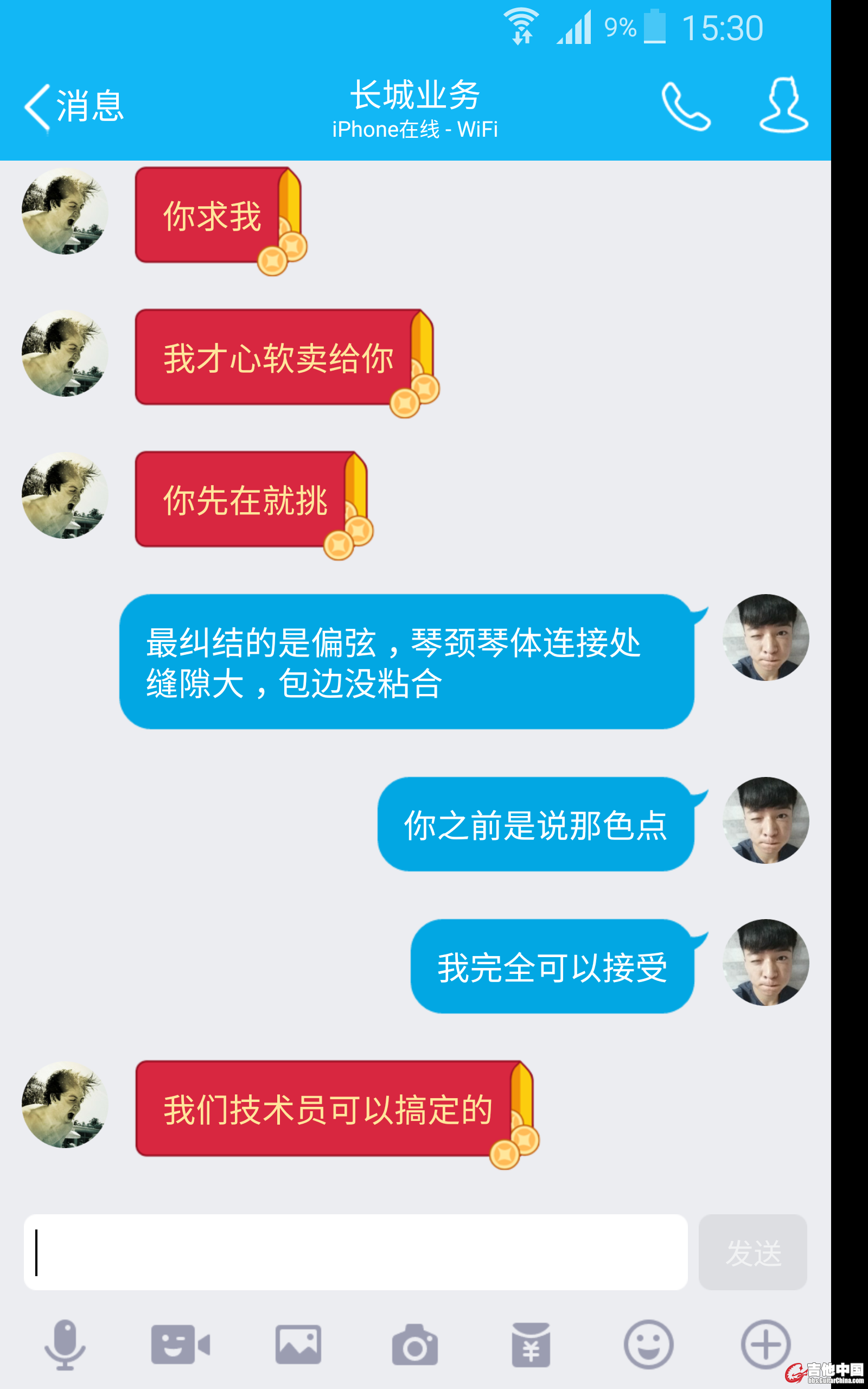Go back to the 消息 list

(x=73, y=107)
